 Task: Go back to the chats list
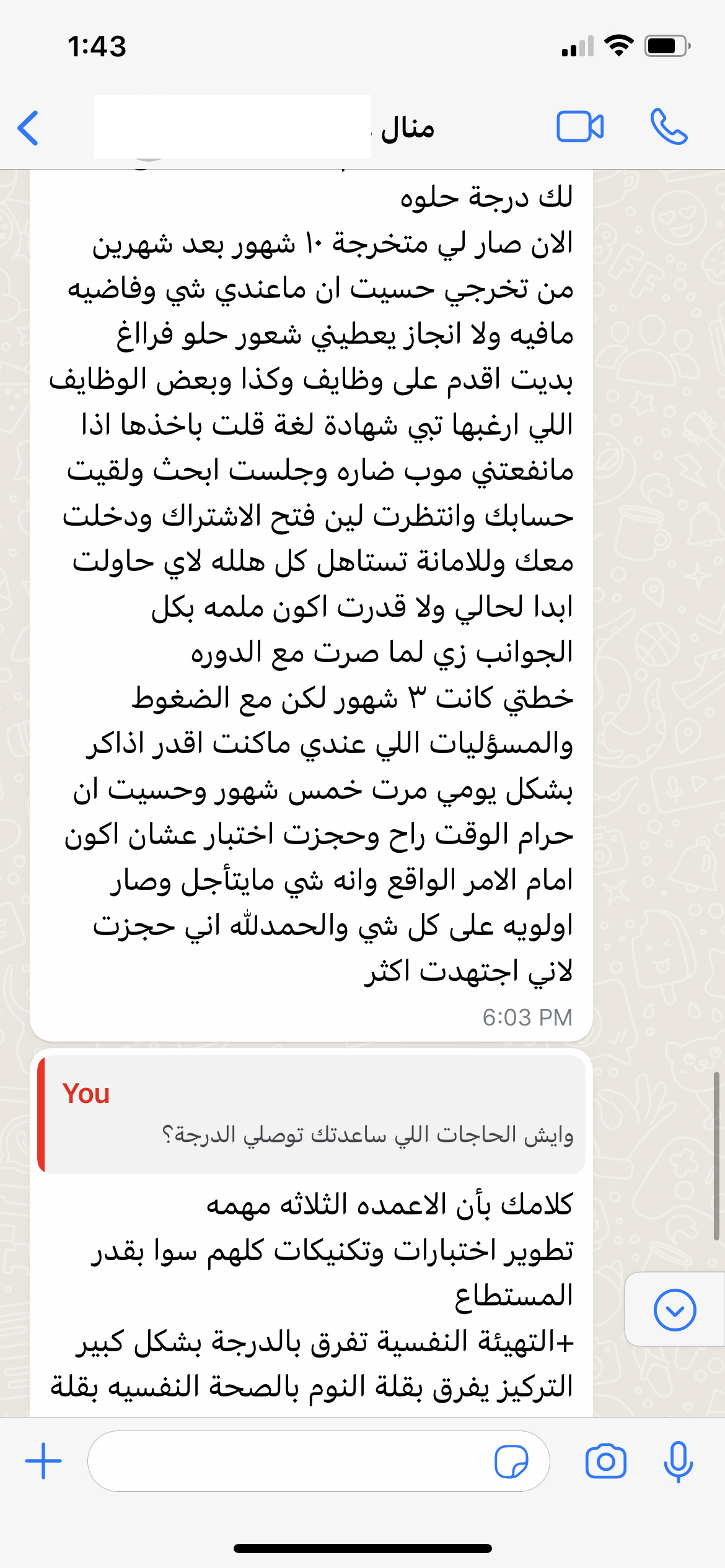[x=29, y=128]
